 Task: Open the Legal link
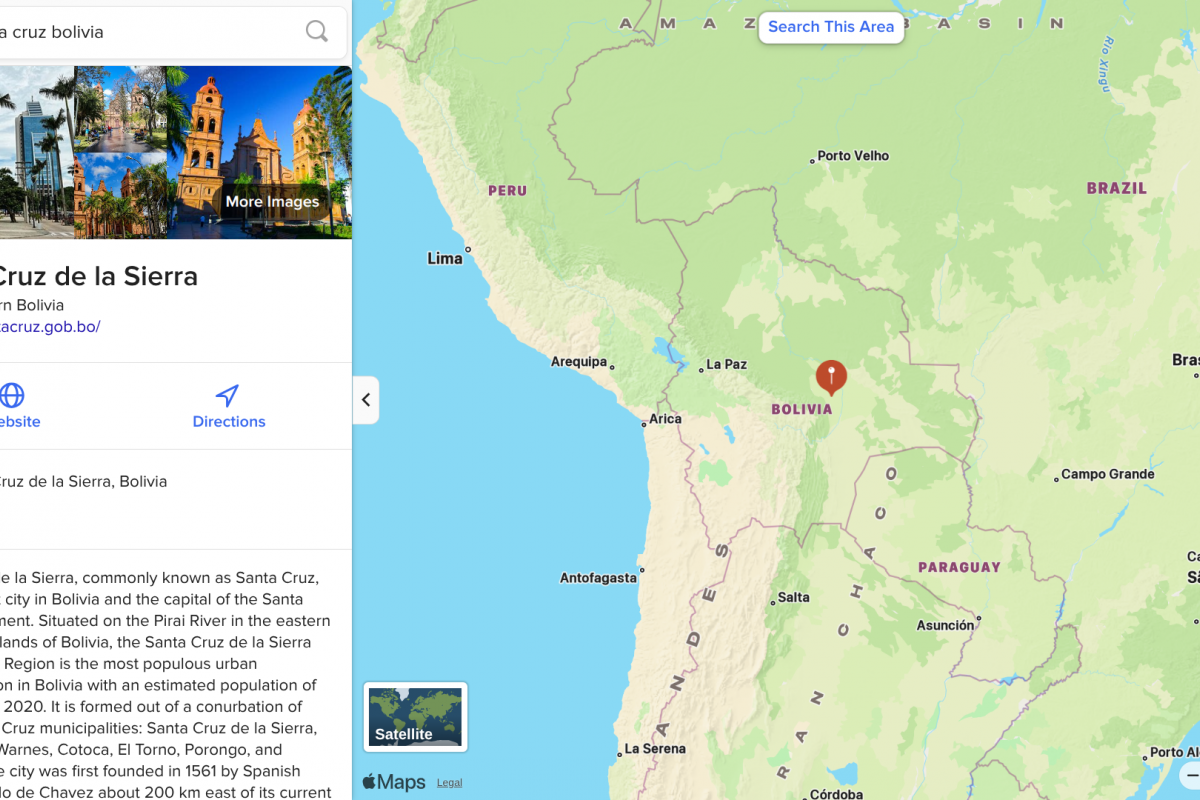[x=449, y=783]
